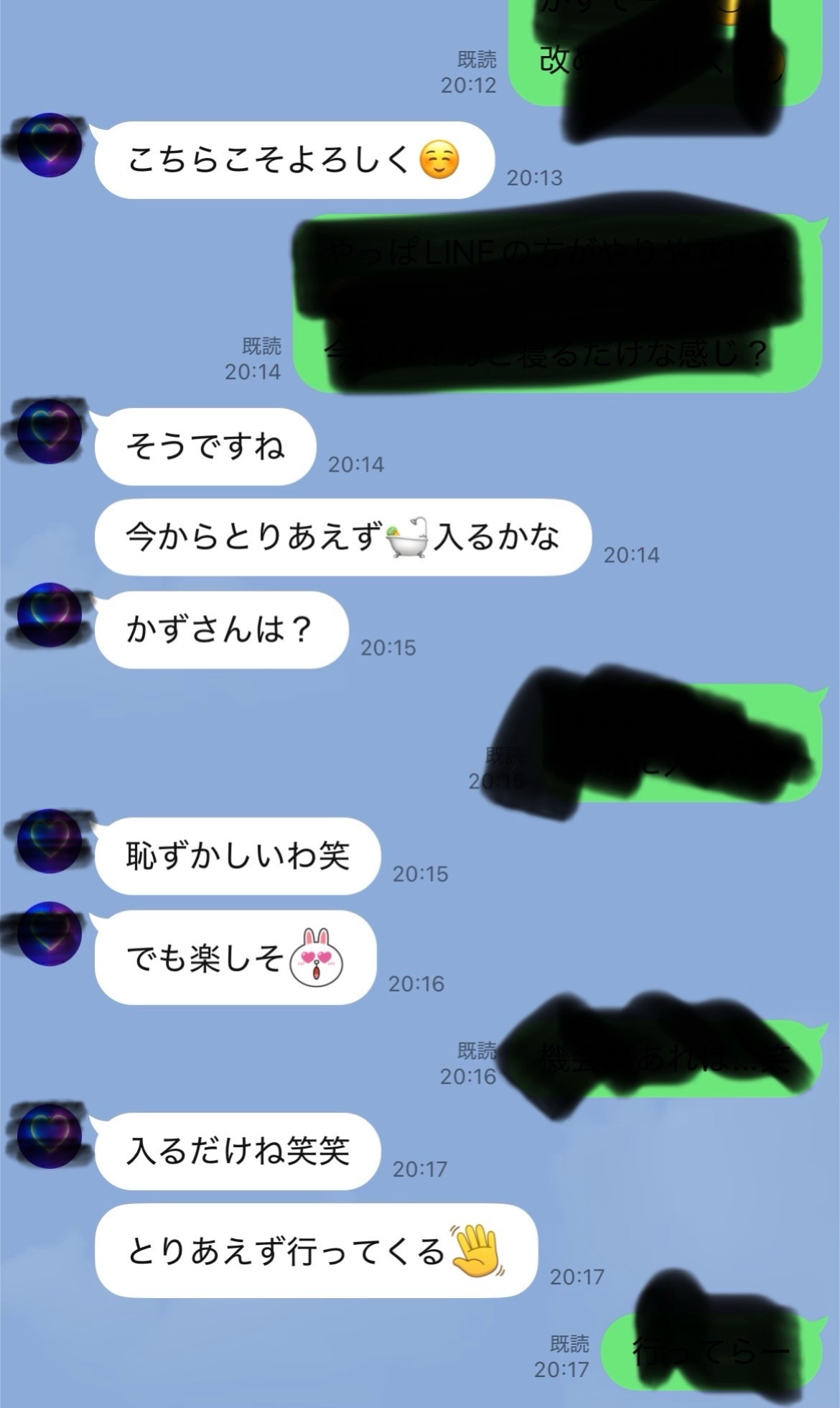This screenshot has width=840, height=1408.
Task: Open profile picture next to 入るだけね笑笑
Action: pos(49,1136)
